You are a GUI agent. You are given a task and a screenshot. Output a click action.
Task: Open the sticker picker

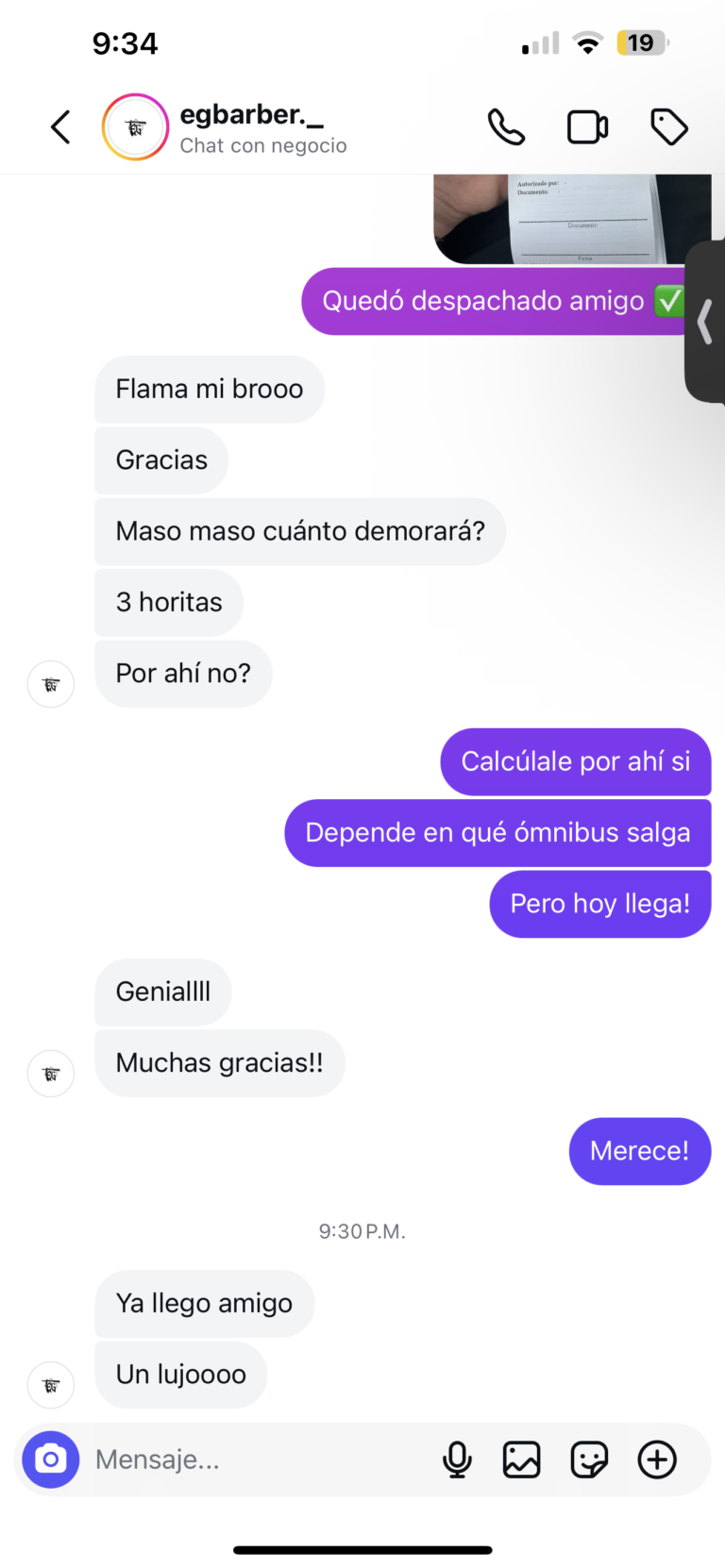point(589,1460)
